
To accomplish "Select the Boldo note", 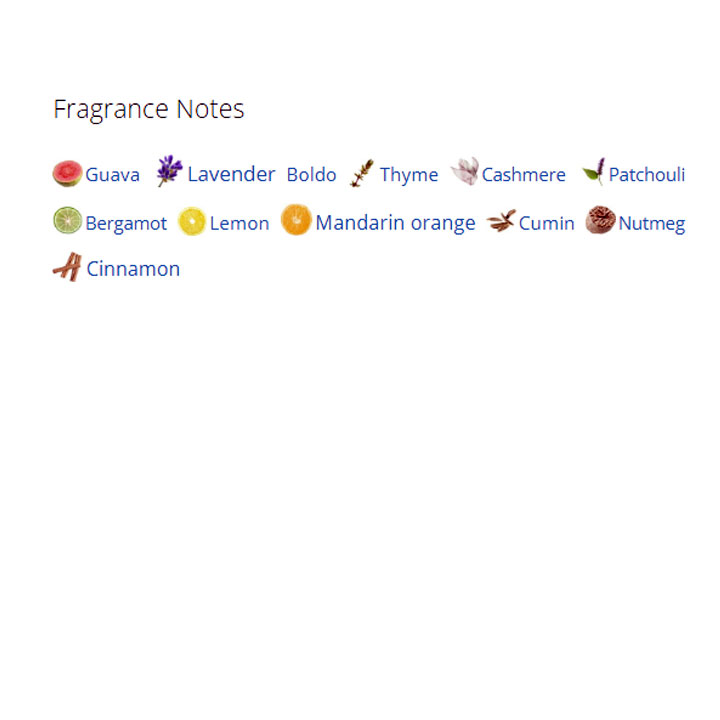I will [x=311, y=175].
